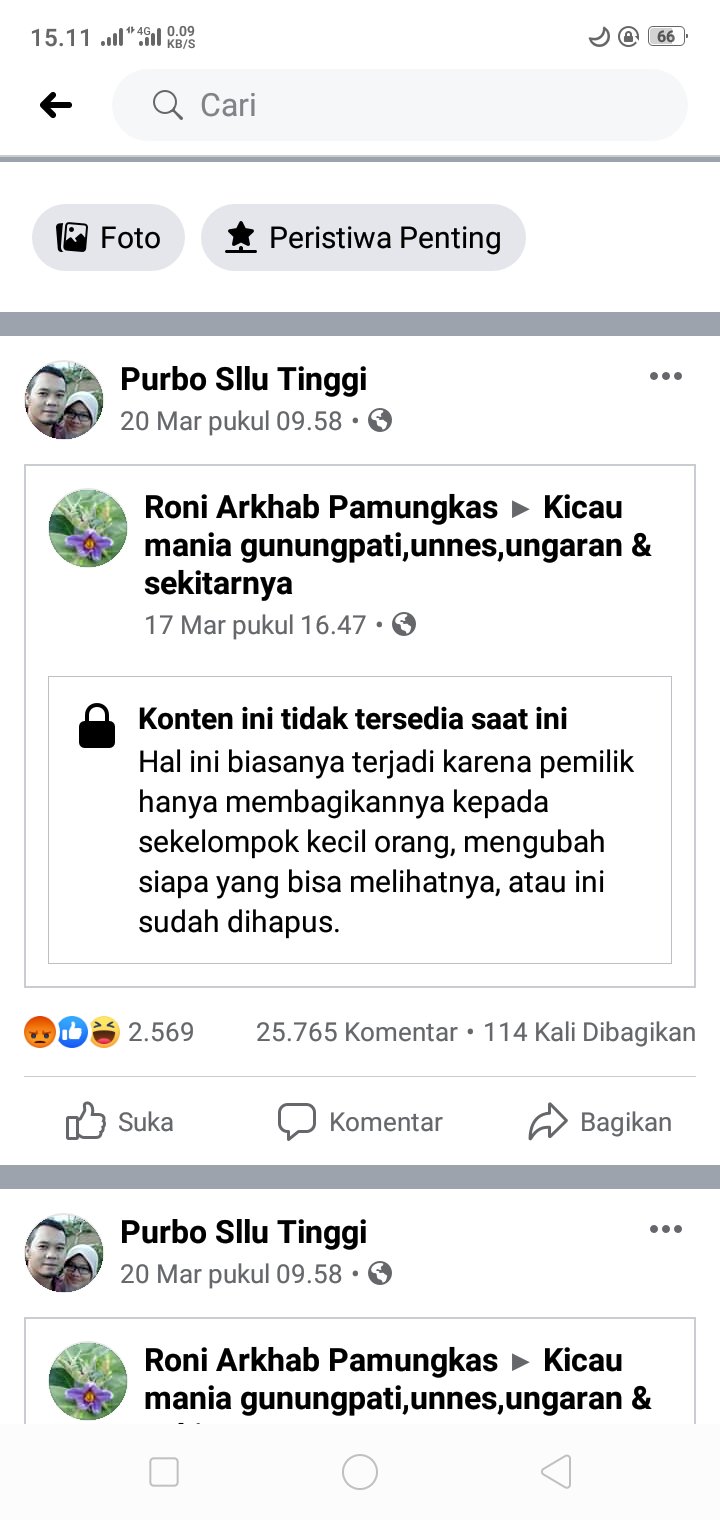This screenshot has width=720, height=1520.
Task: Tap the Cari search field
Action: tap(400, 105)
